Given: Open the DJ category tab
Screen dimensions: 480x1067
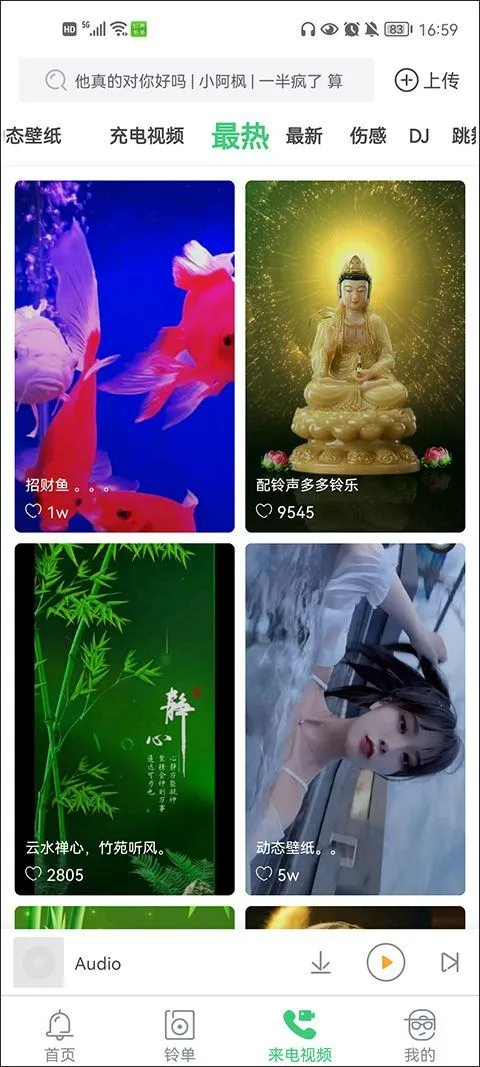Looking at the screenshot, I should [x=419, y=135].
